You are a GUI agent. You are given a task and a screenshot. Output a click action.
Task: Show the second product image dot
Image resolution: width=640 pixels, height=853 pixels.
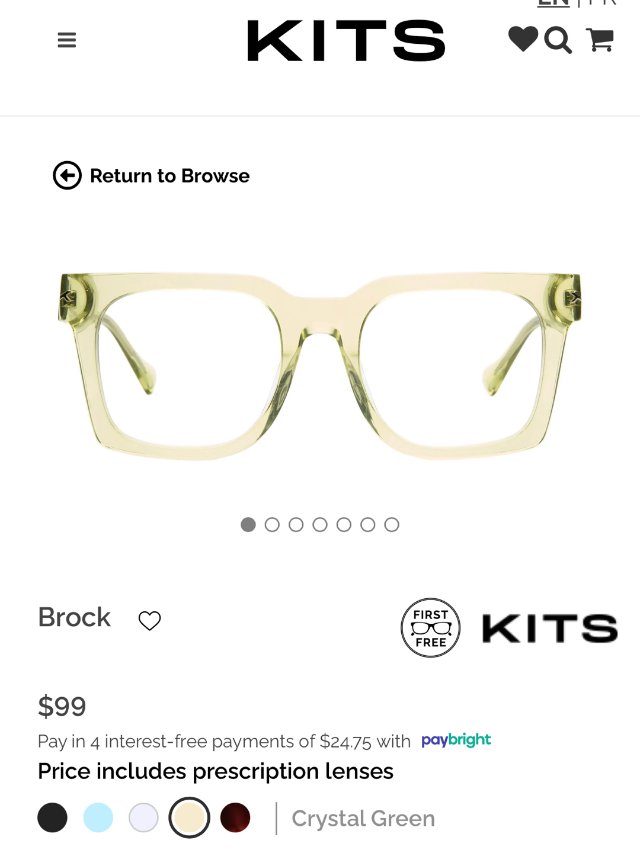tap(272, 525)
